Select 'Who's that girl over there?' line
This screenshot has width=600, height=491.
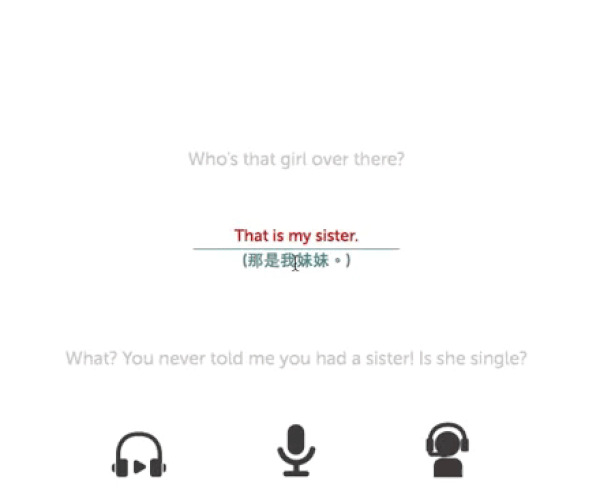coord(296,159)
